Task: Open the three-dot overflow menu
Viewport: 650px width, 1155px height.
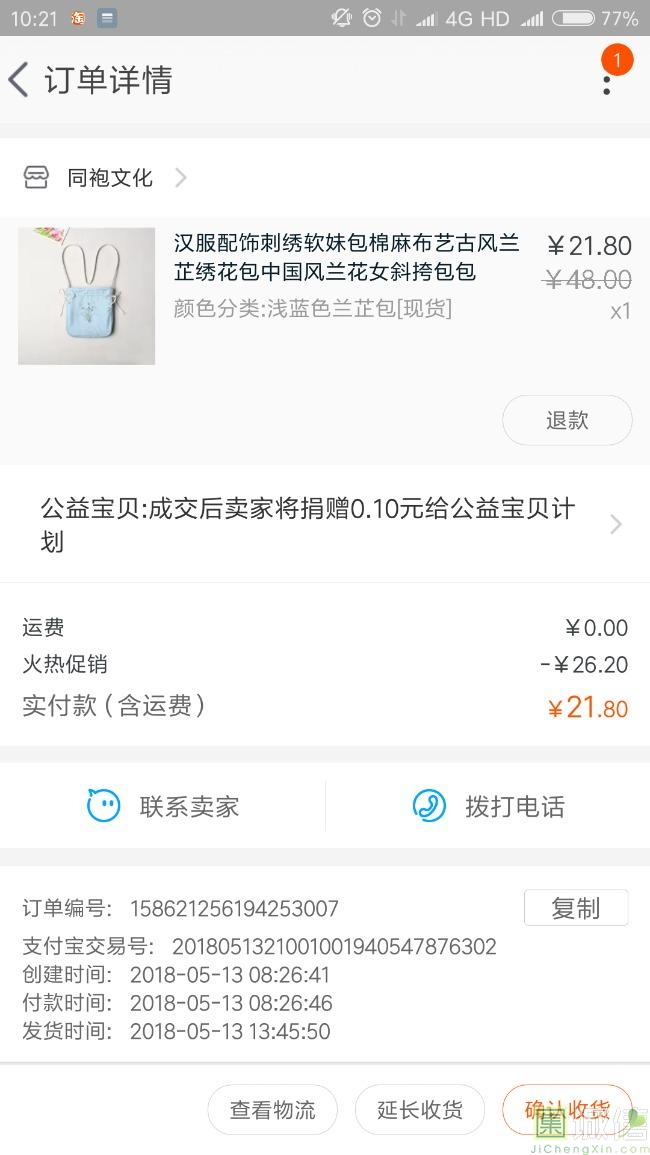Action: 607,80
